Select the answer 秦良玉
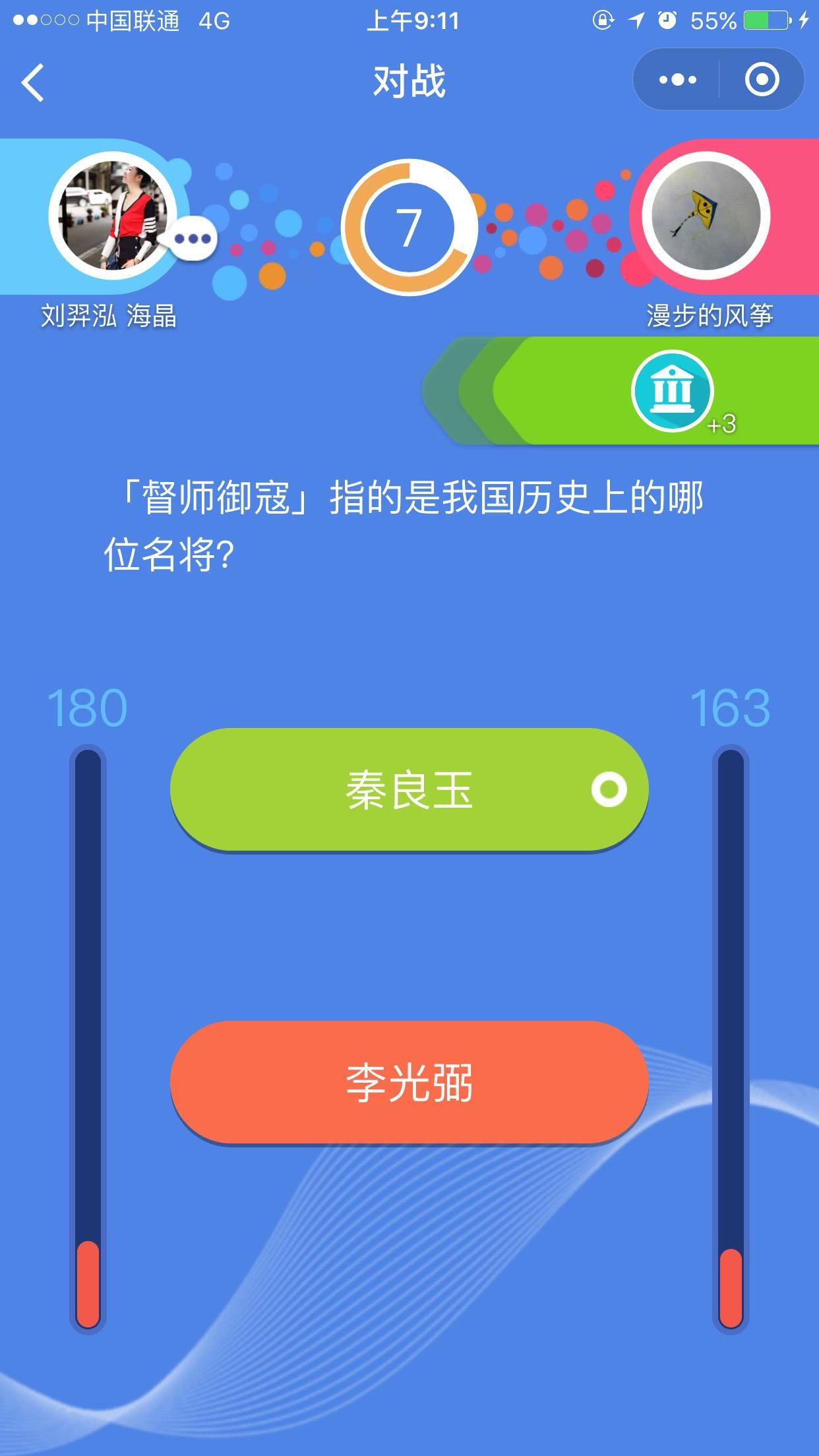Viewport: 819px width, 1456px height. [x=409, y=789]
